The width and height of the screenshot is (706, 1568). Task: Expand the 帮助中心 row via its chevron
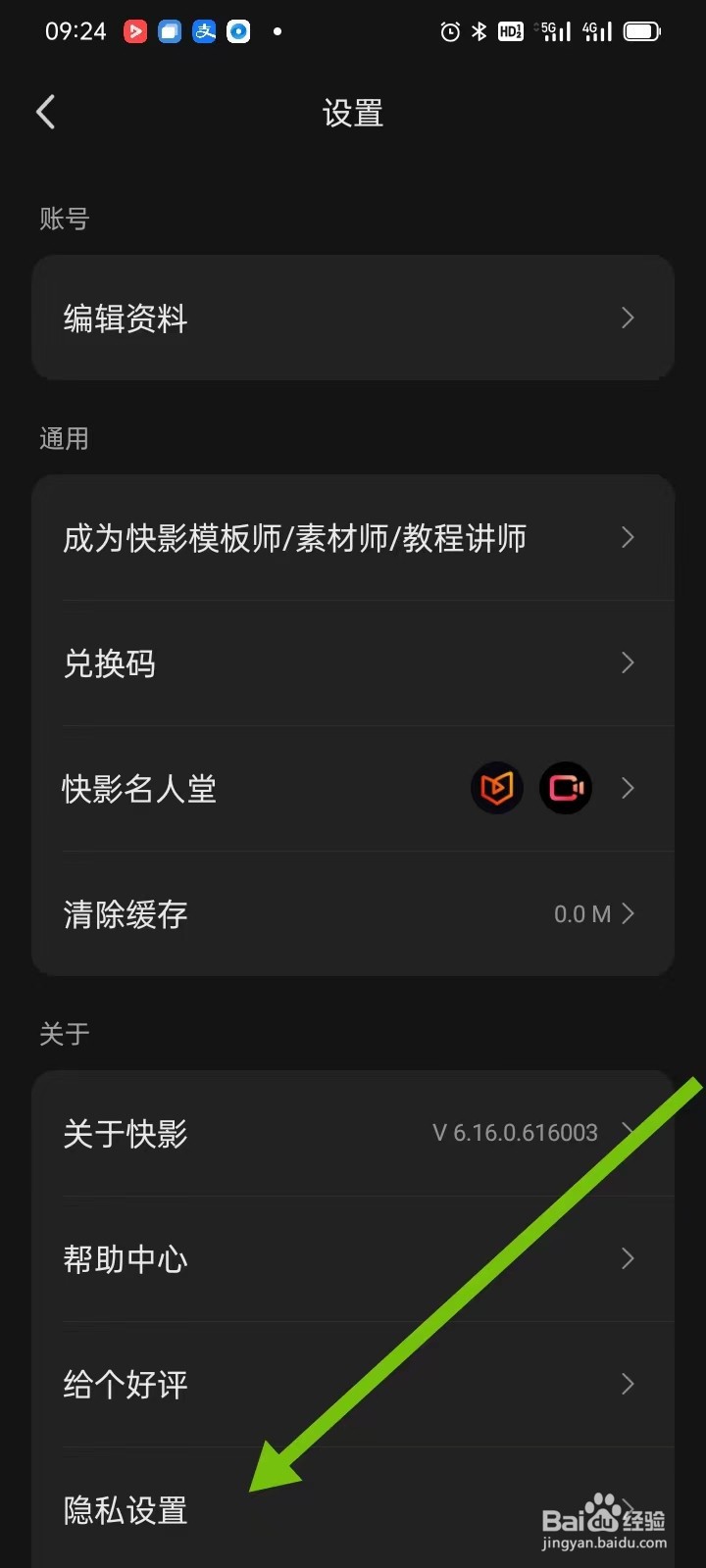click(628, 1258)
